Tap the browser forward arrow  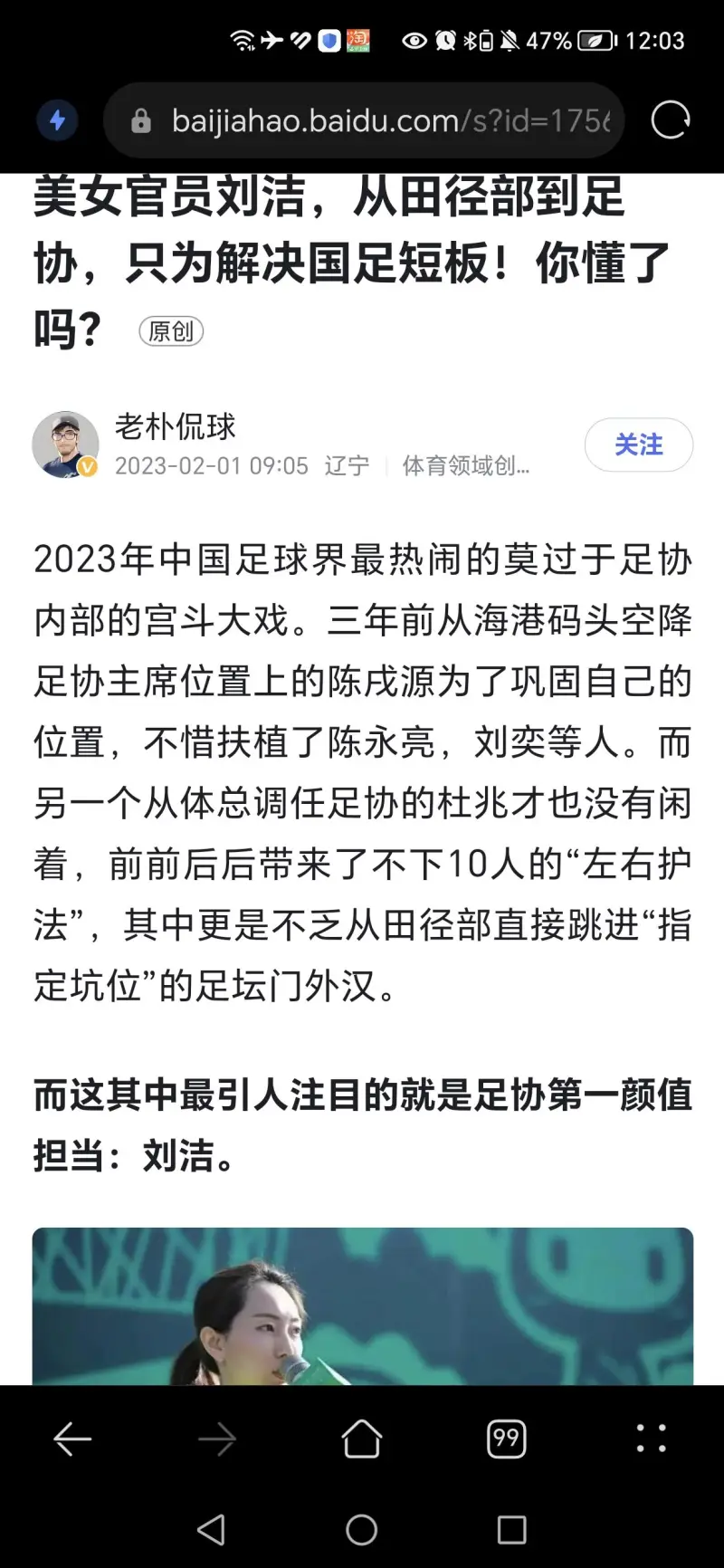[x=217, y=1439]
